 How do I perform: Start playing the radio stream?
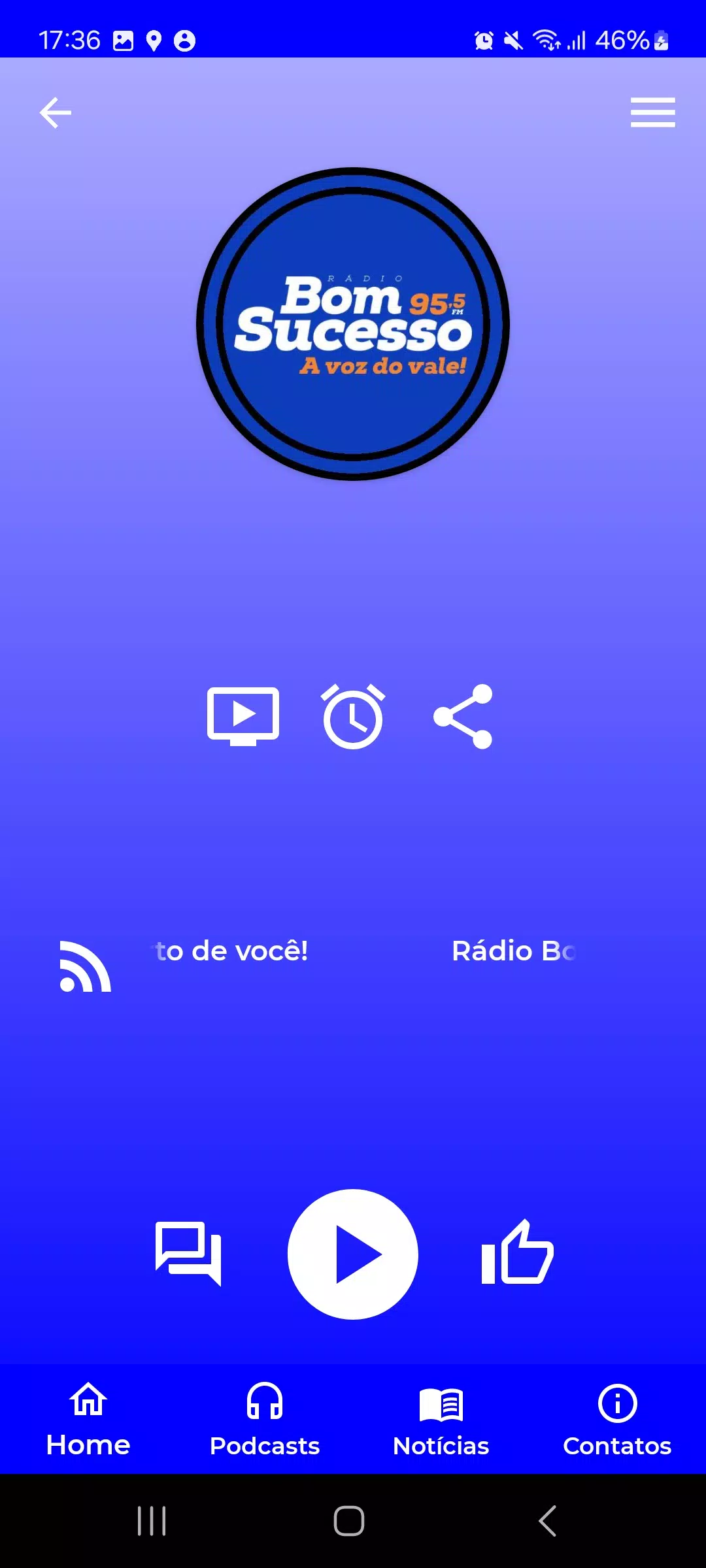353,1254
